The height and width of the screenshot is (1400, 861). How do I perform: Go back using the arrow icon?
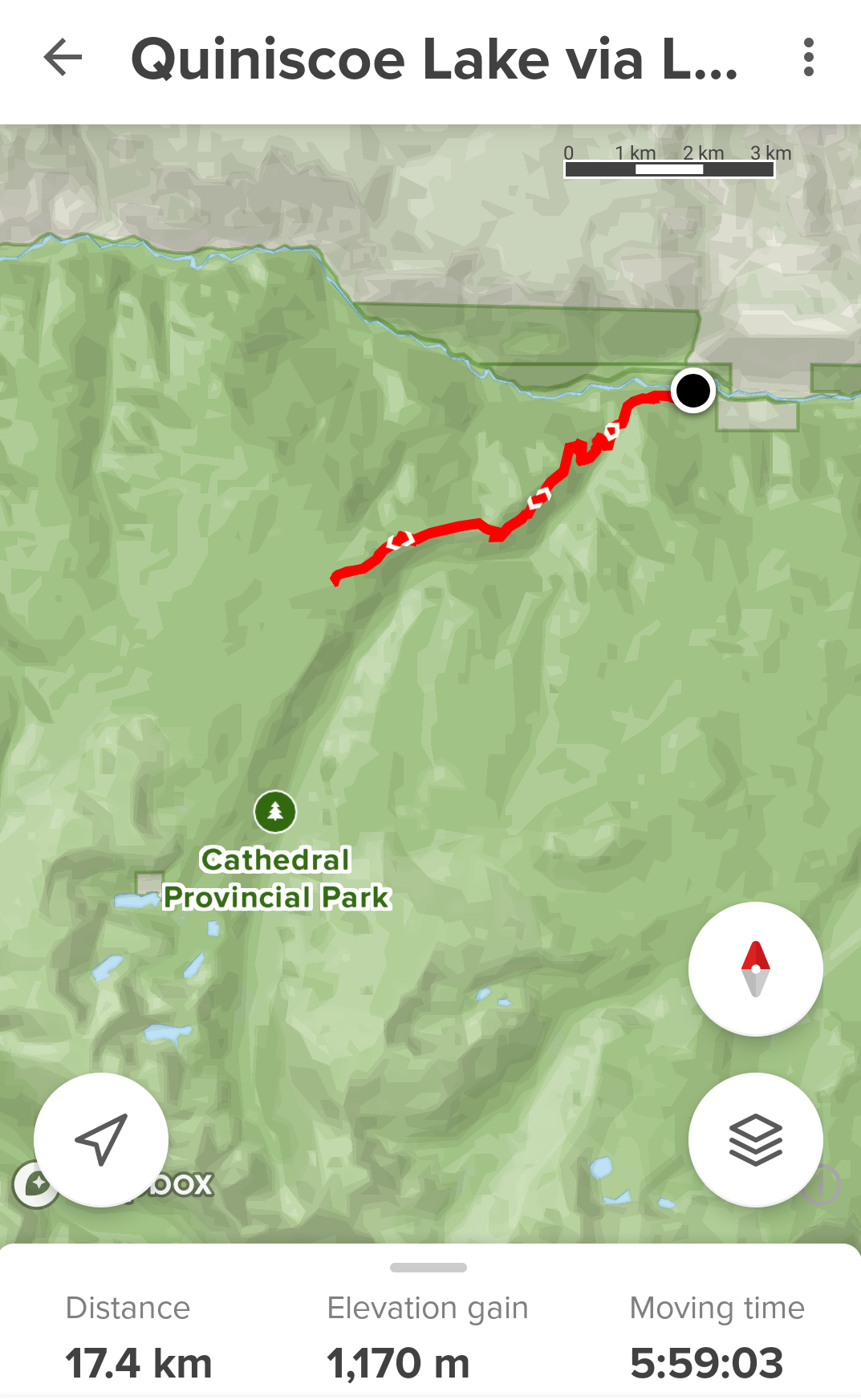pos(63,58)
